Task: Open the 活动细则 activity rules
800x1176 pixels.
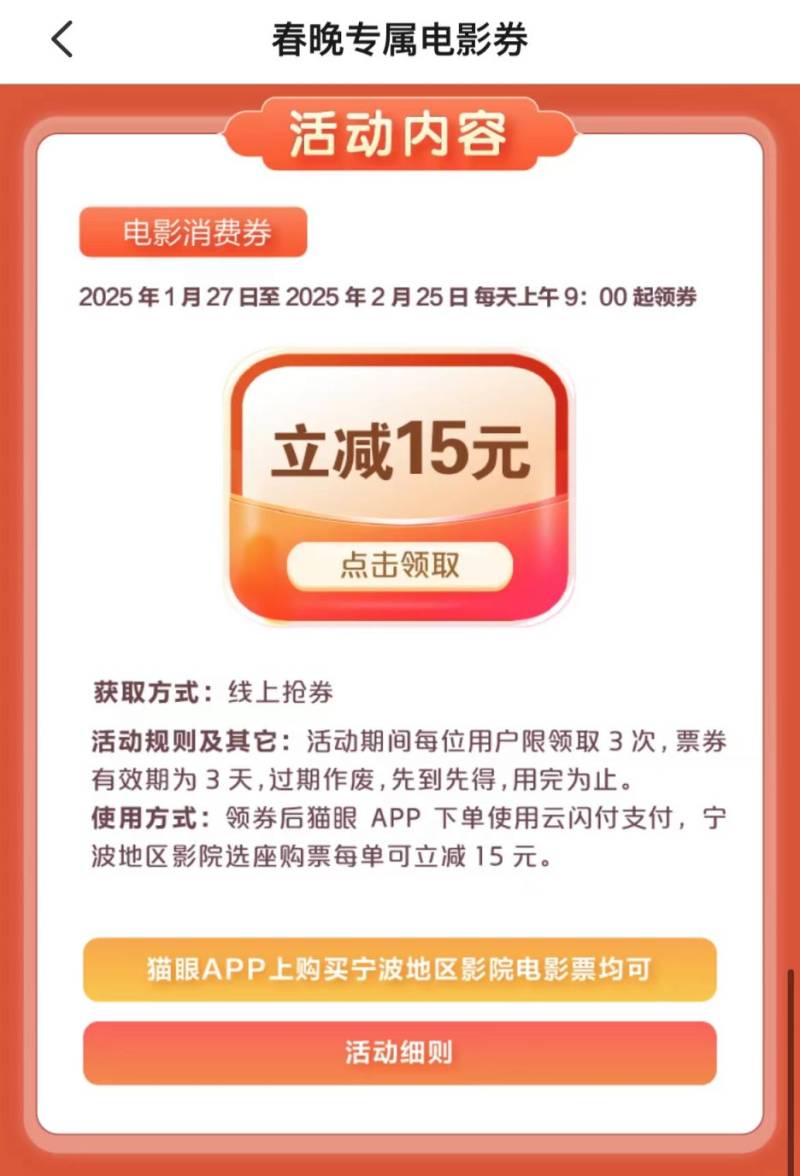Action: click(x=399, y=1052)
